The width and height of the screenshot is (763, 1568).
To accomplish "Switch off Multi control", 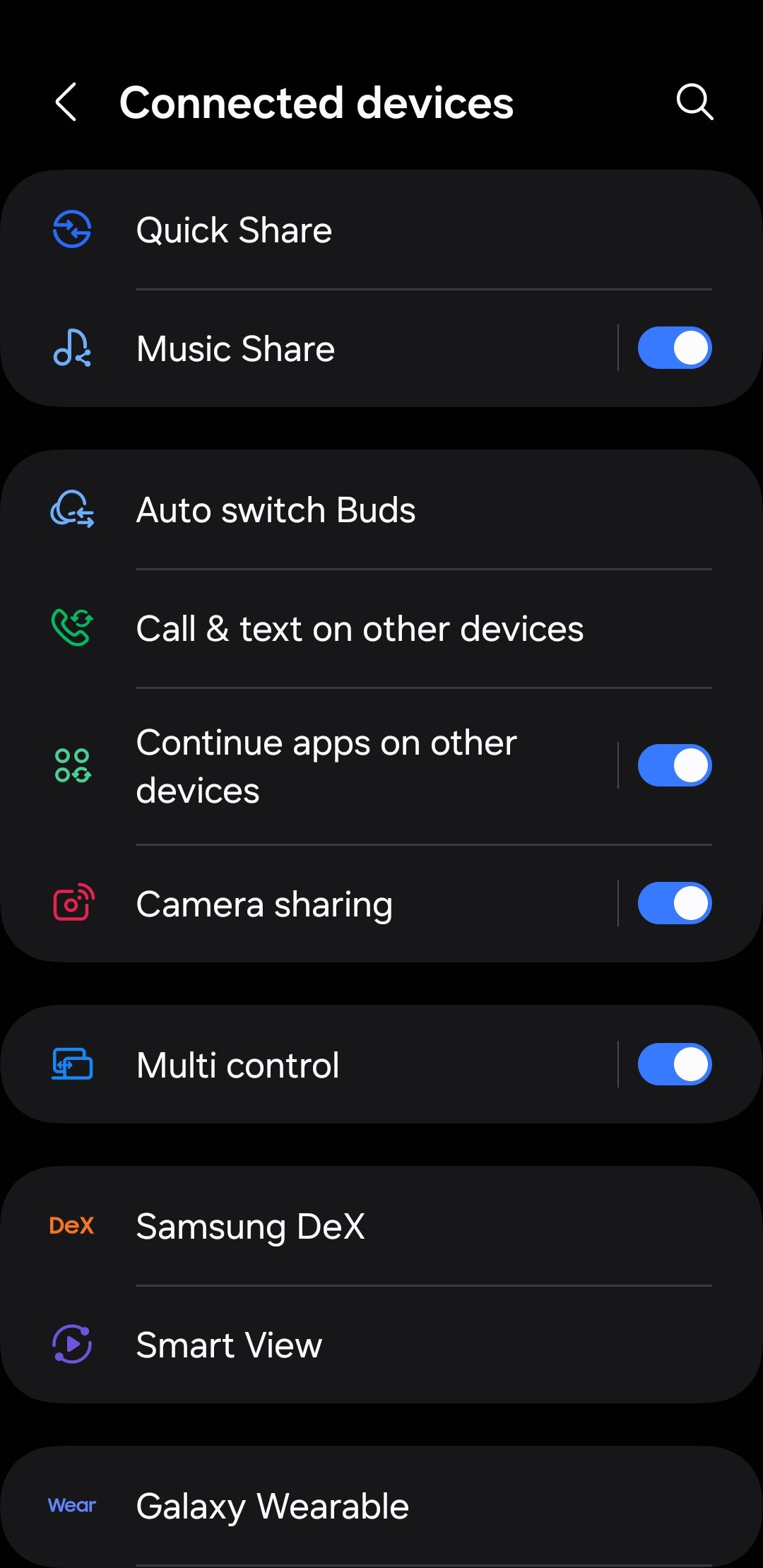I will (x=674, y=1064).
